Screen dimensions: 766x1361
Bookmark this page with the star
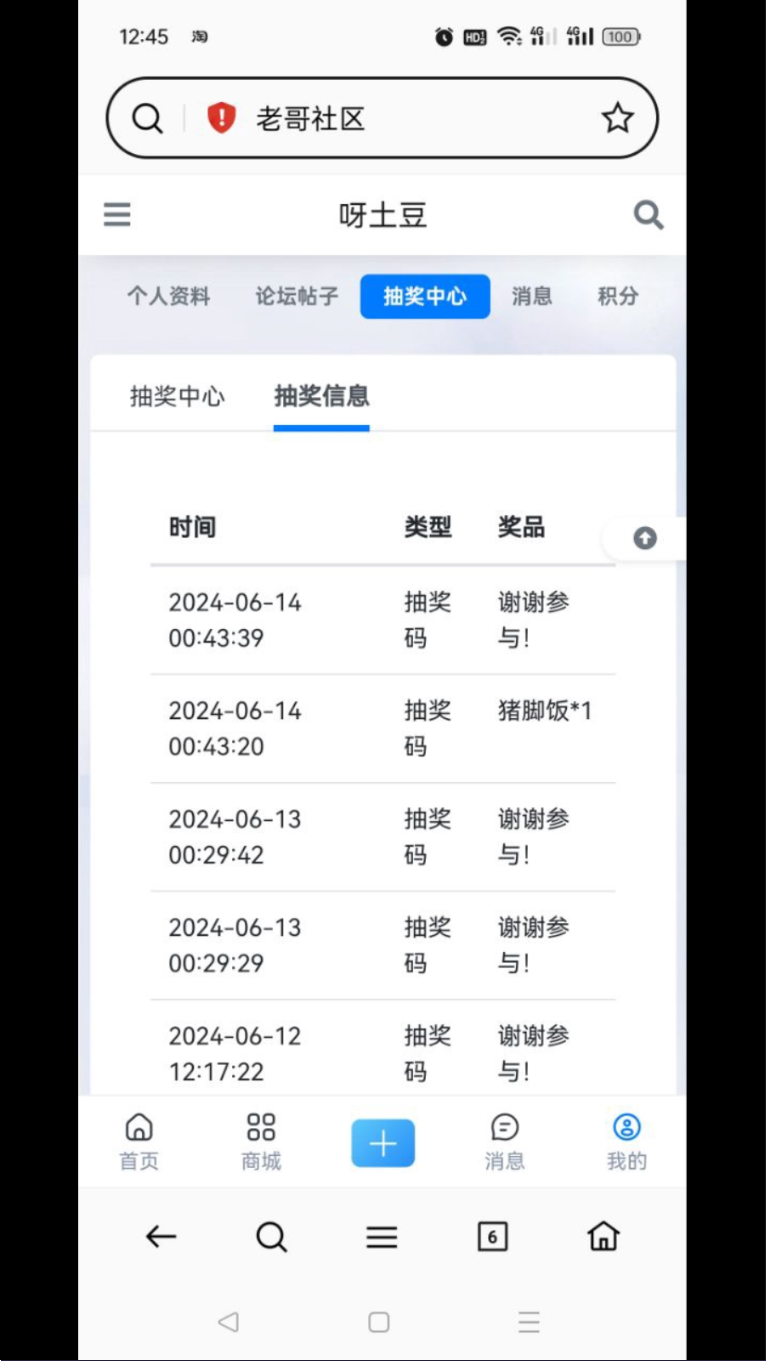tap(617, 119)
